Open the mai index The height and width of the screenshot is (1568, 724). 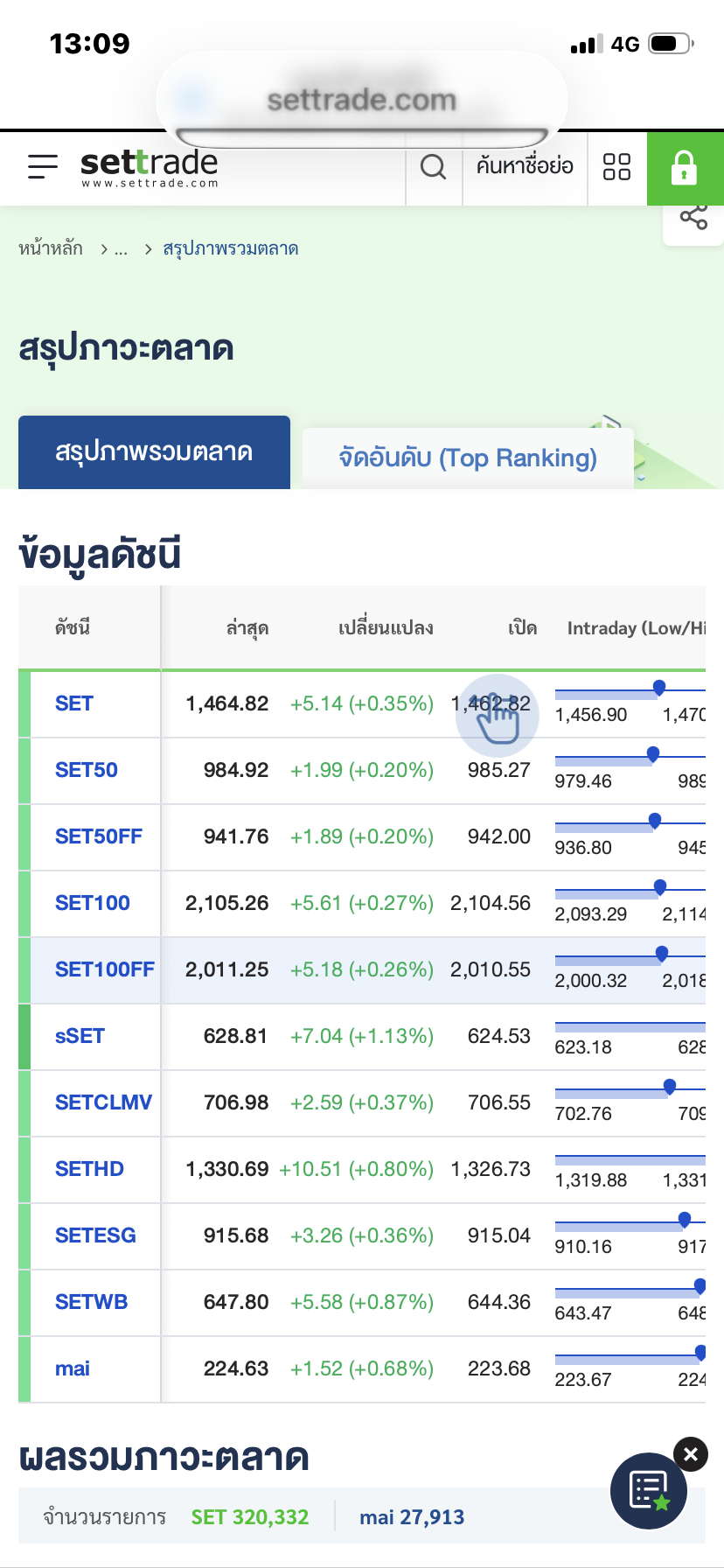click(73, 1368)
